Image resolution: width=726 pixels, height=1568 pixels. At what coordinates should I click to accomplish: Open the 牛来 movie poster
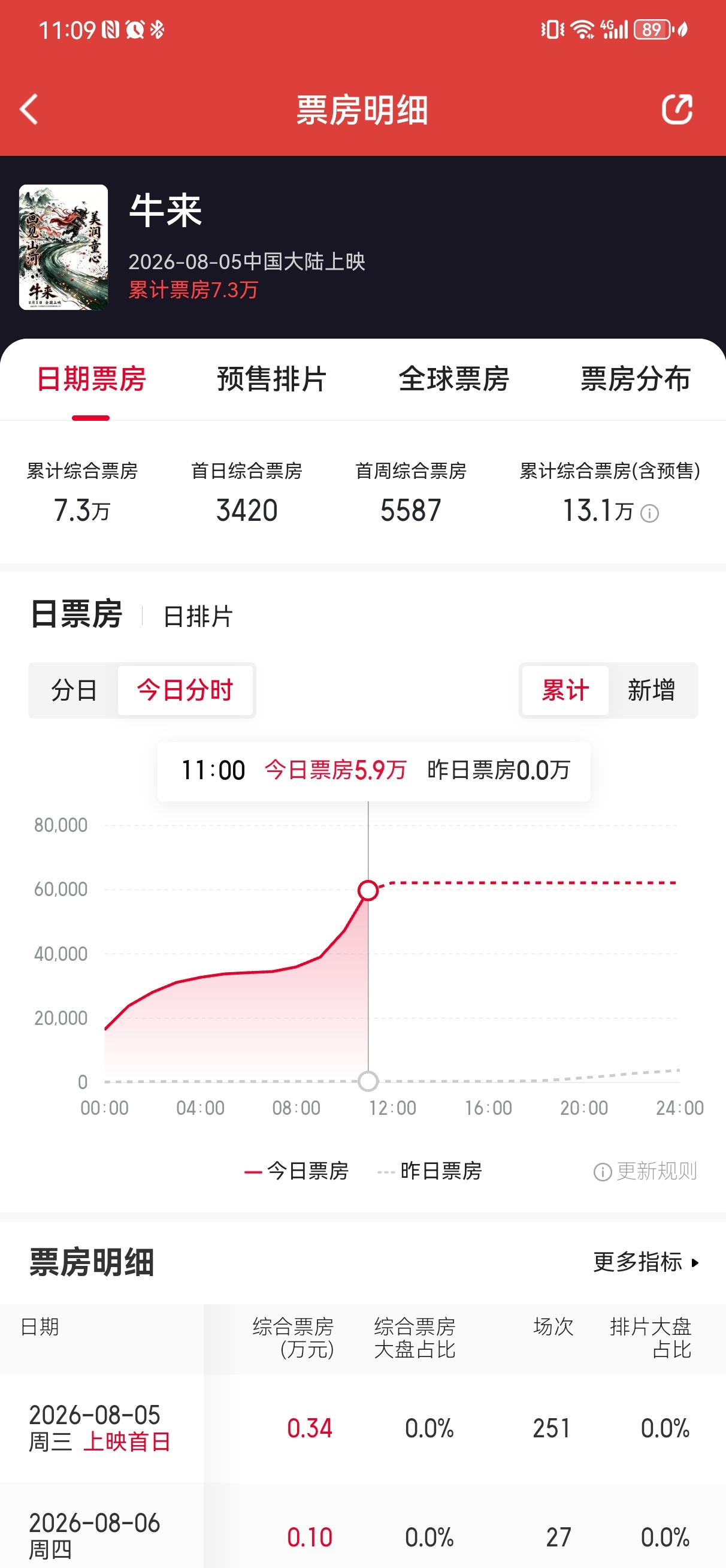point(63,247)
